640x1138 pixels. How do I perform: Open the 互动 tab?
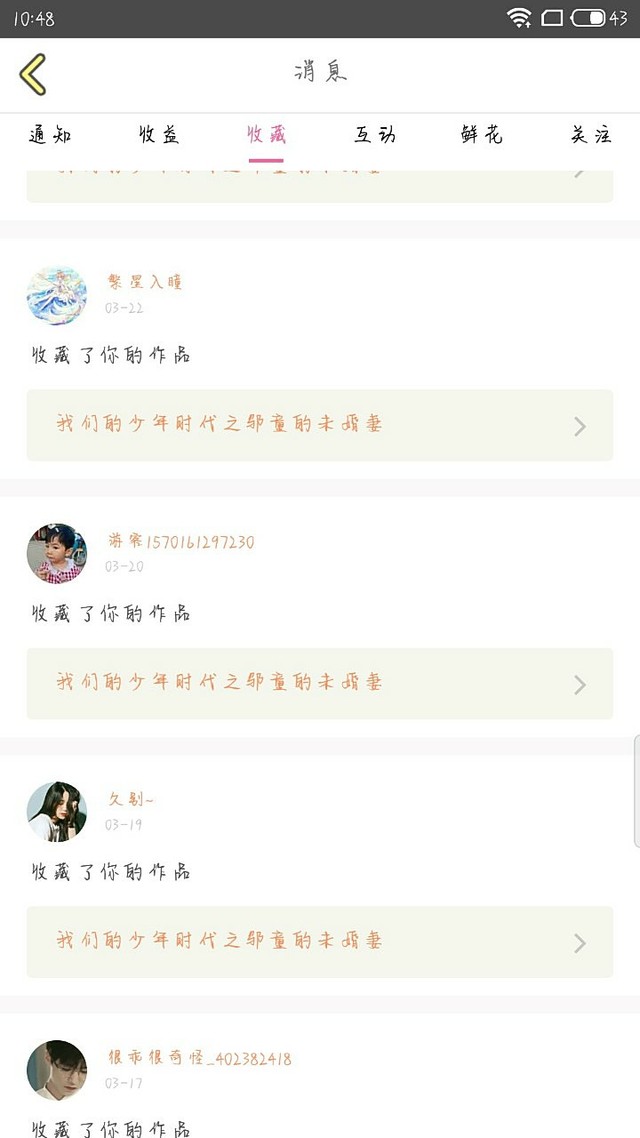tap(374, 135)
